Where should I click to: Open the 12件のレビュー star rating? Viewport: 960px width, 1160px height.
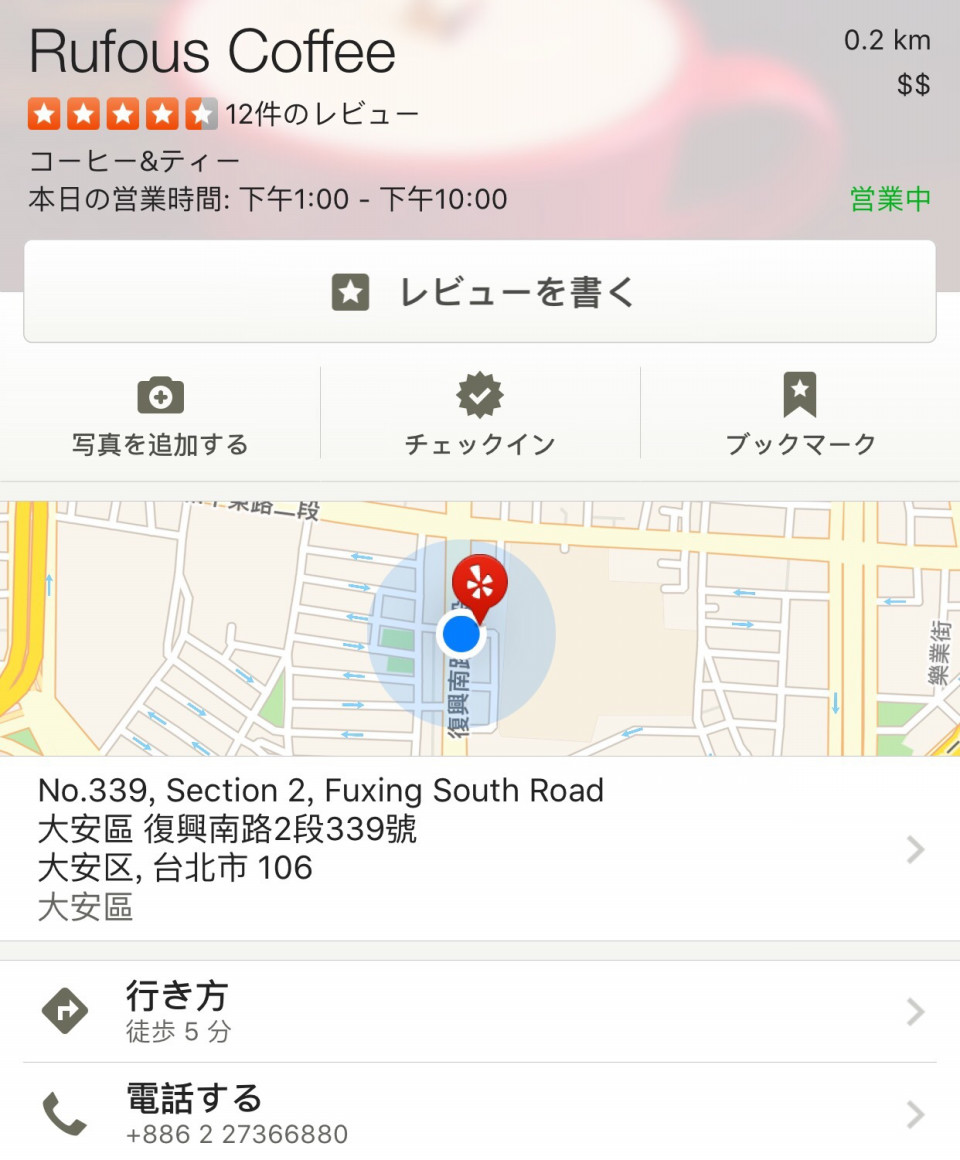coord(222,114)
